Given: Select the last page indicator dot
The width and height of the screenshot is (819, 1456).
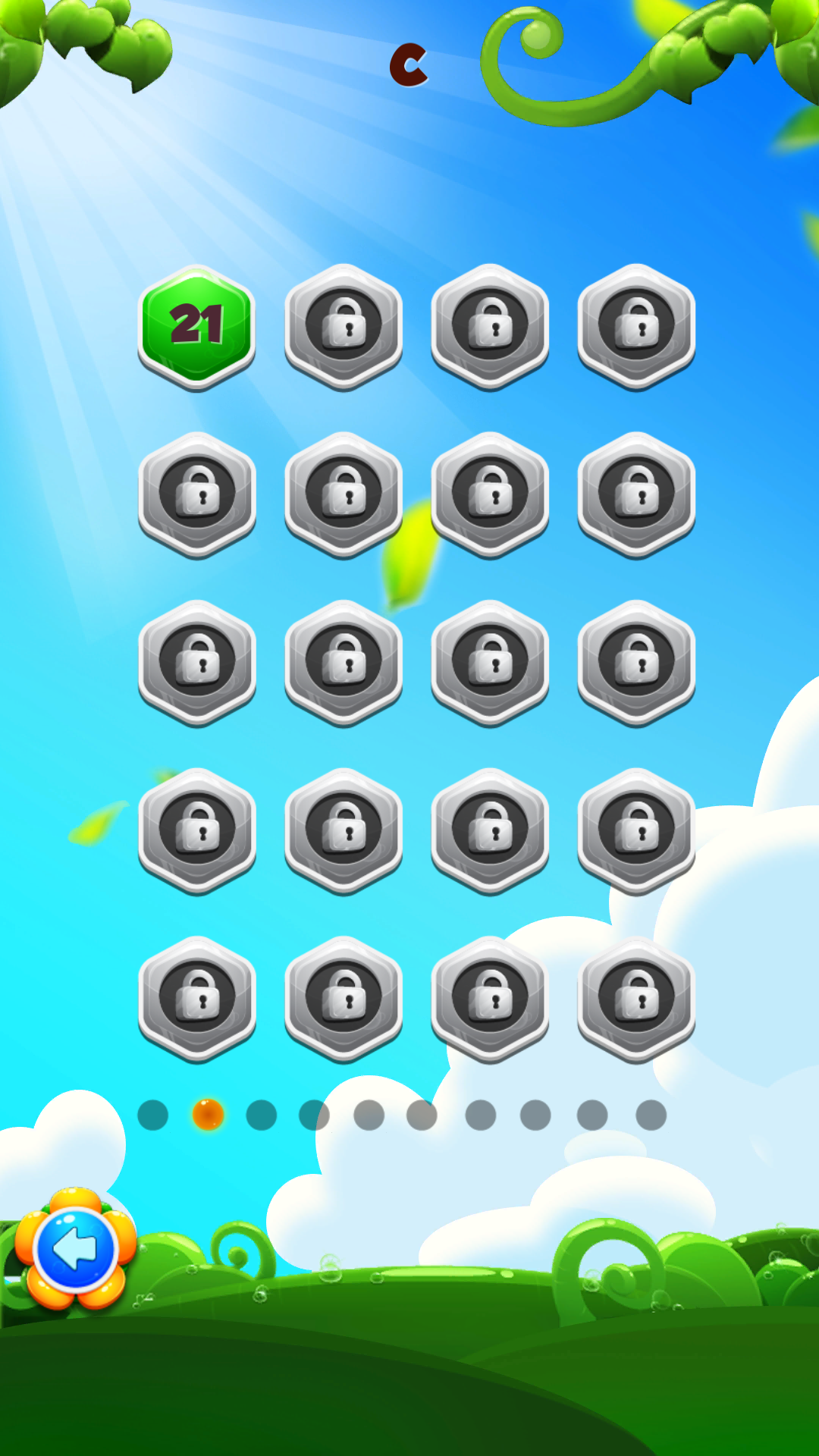Looking at the screenshot, I should (x=651, y=1116).
